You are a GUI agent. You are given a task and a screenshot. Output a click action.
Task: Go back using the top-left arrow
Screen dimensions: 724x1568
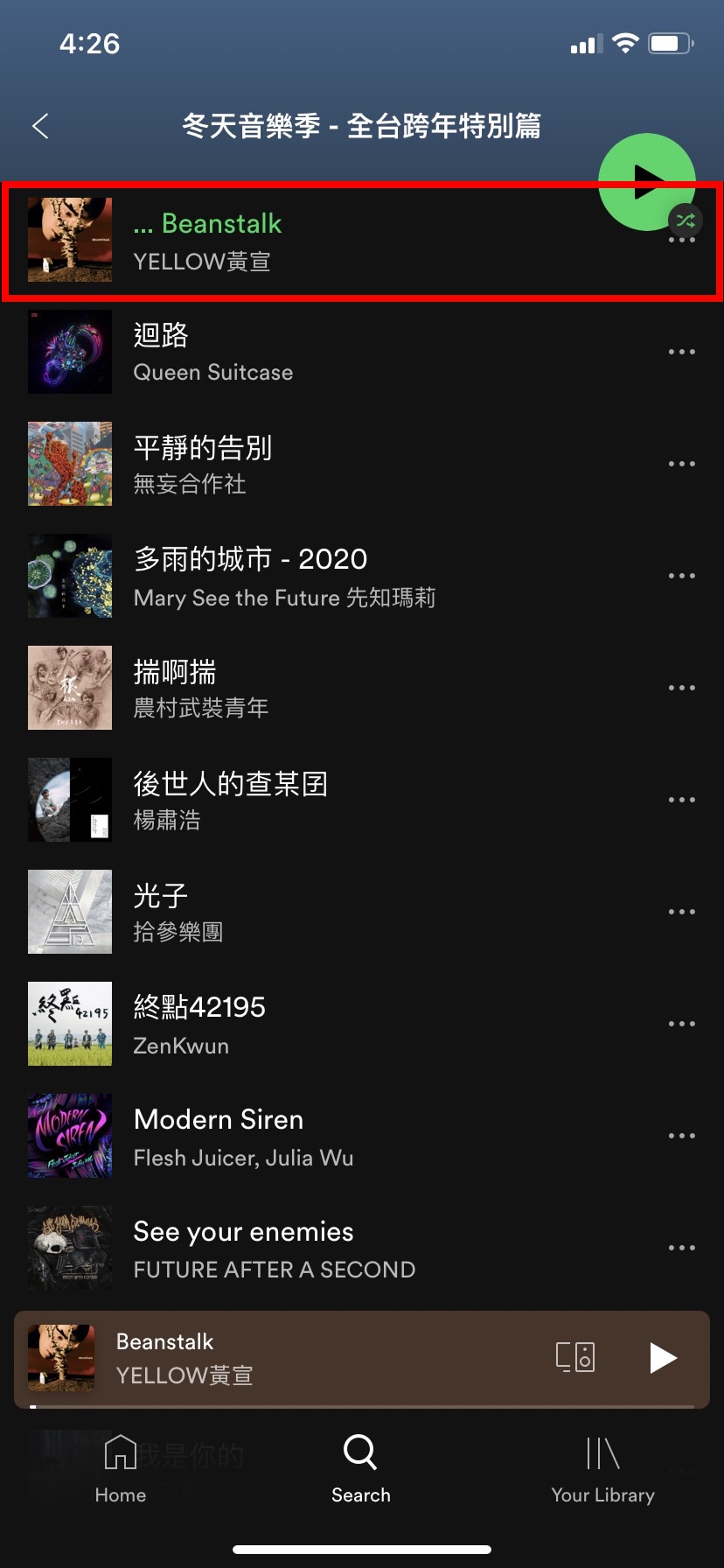40,126
